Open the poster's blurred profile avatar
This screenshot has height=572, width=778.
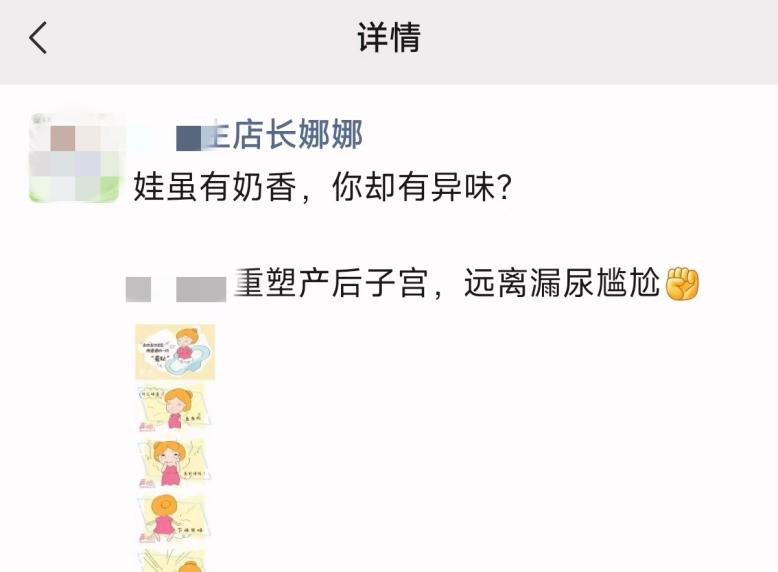pyautogui.click(x=73, y=157)
